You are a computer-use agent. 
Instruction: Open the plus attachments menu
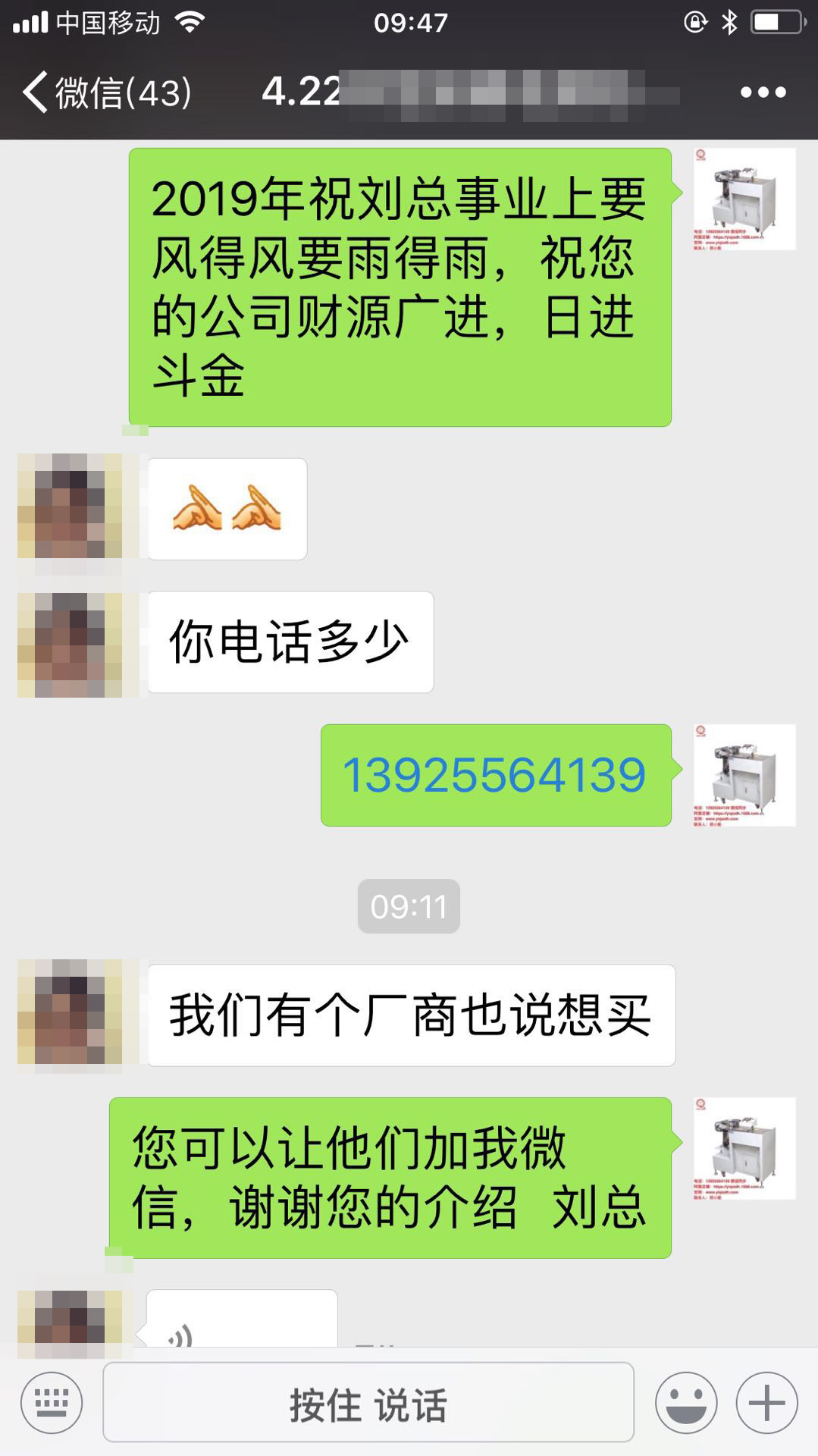tap(766, 1403)
